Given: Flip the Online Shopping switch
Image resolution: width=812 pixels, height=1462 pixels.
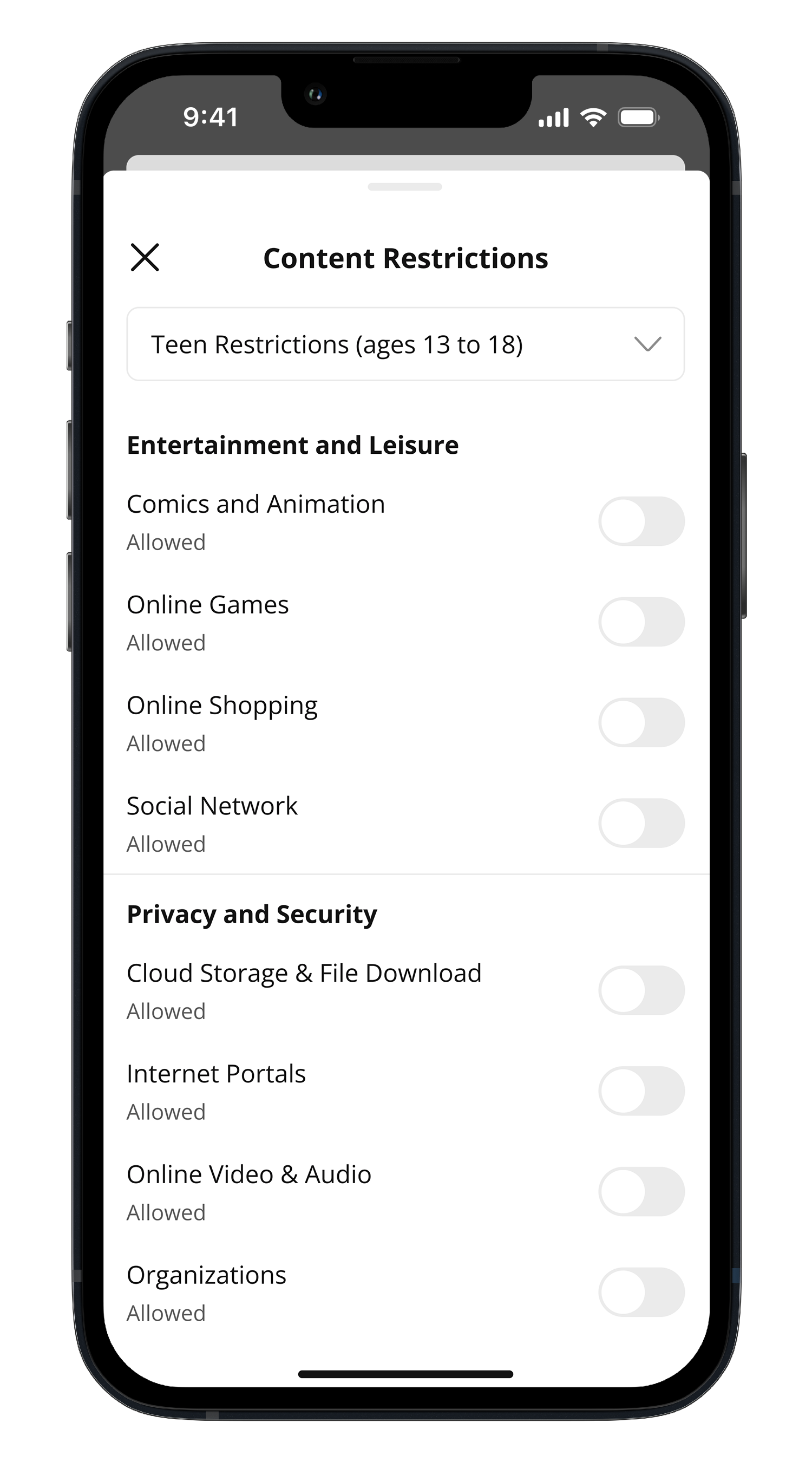Looking at the screenshot, I should (x=641, y=722).
